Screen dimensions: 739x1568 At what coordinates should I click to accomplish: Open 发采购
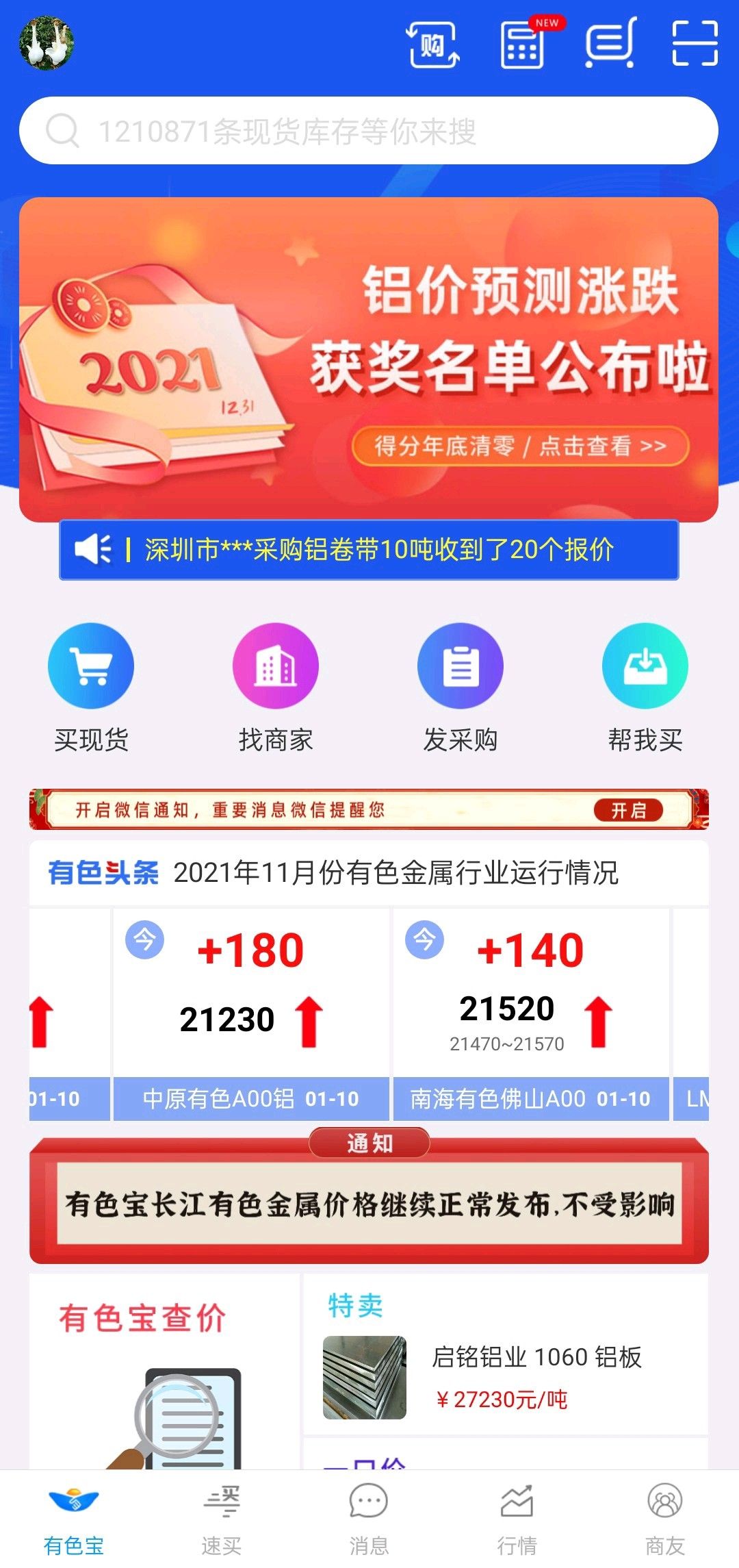click(461, 687)
